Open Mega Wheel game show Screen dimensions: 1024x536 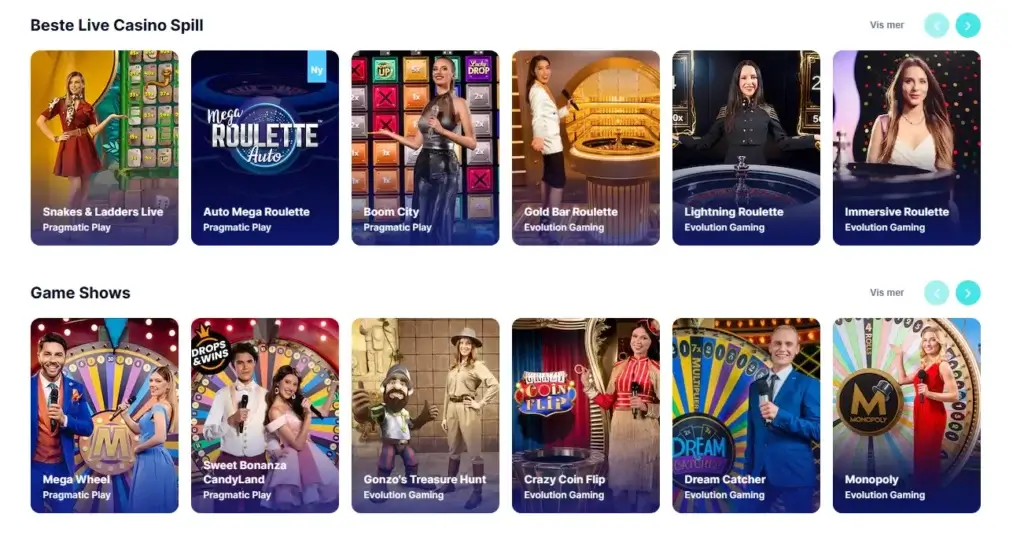[x=104, y=415]
